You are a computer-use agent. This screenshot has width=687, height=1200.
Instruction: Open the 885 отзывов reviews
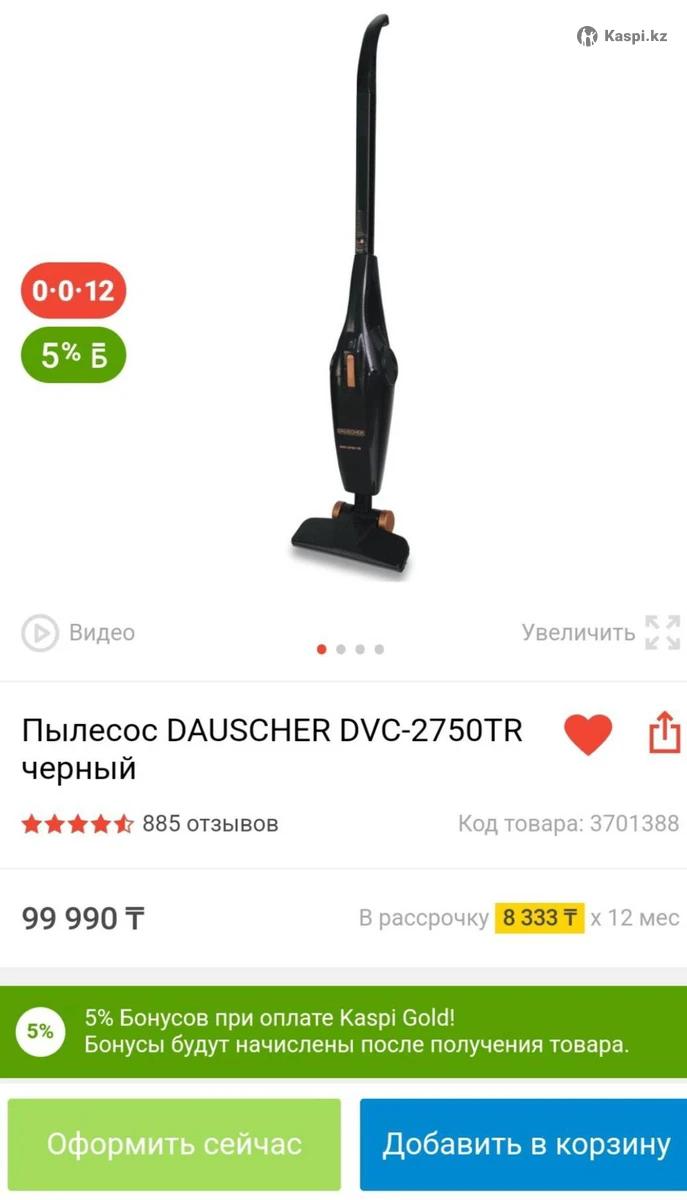(x=210, y=824)
